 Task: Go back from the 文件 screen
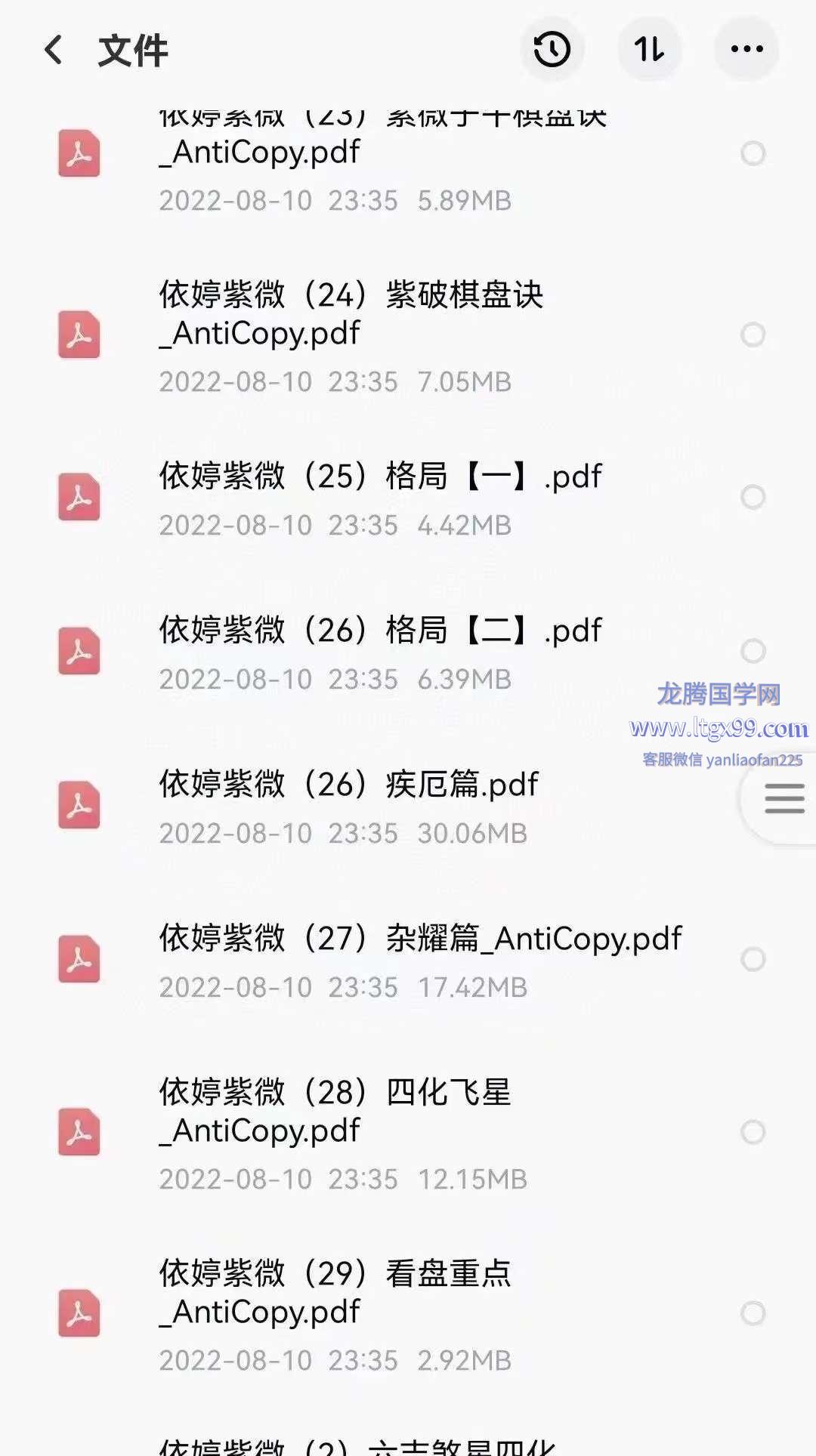[x=54, y=50]
